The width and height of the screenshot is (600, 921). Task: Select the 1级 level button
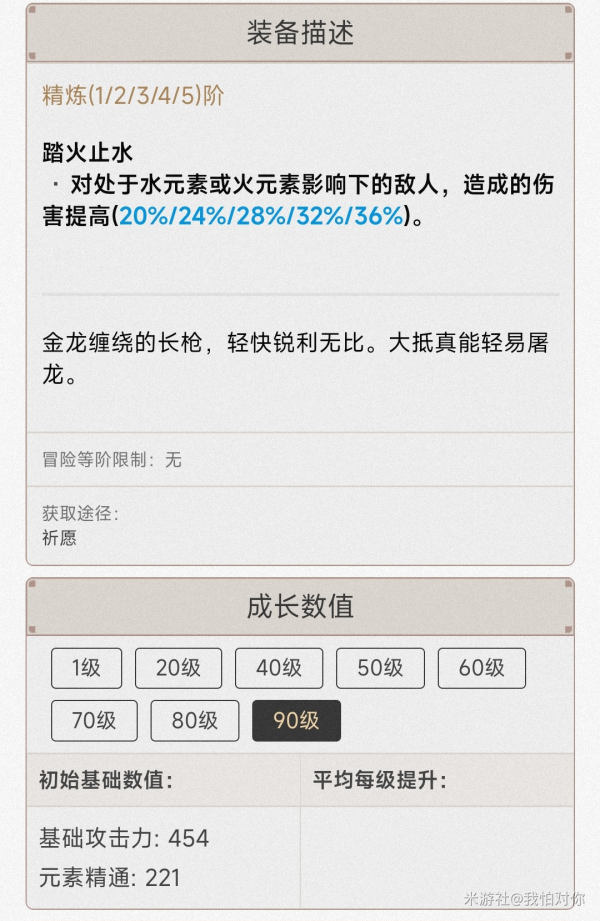point(86,668)
